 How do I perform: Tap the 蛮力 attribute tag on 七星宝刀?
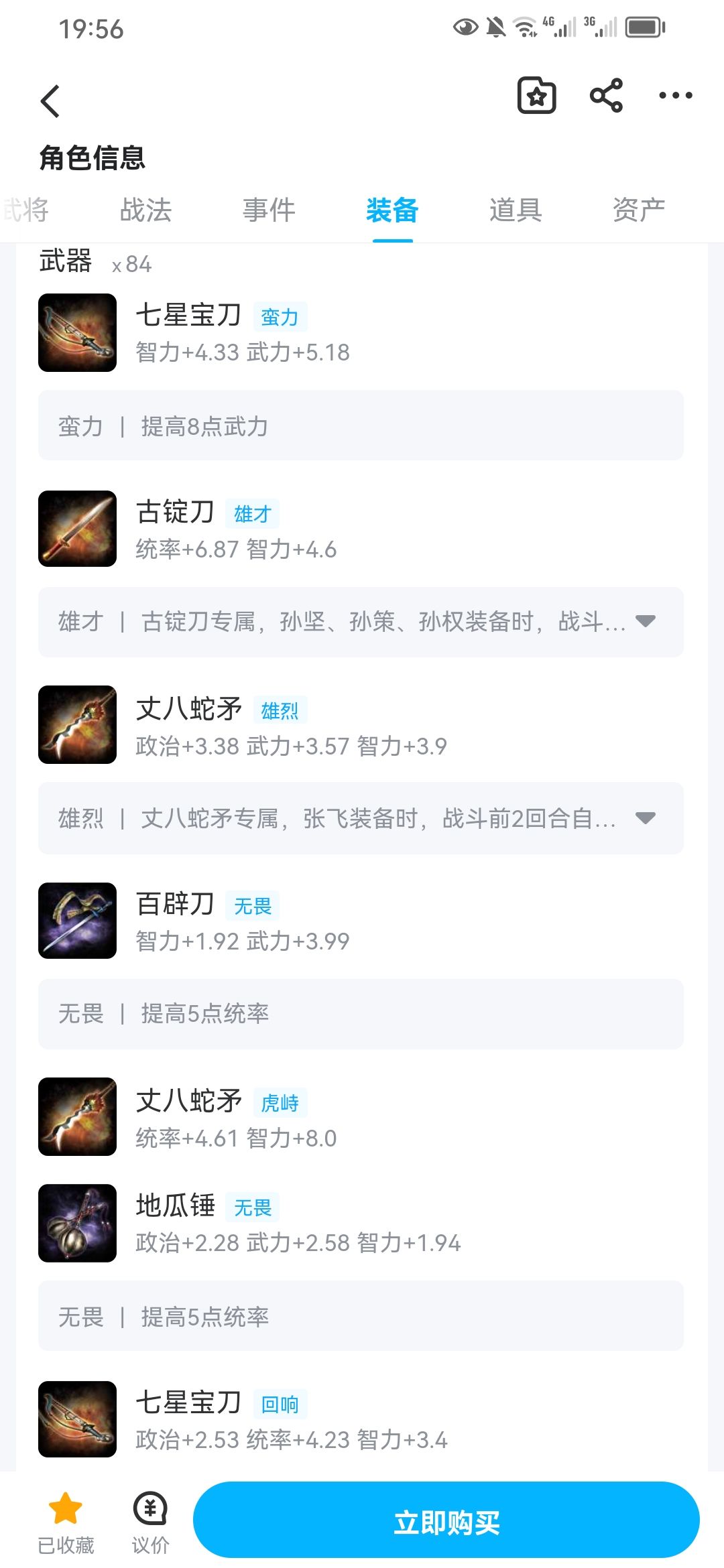click(281, 316)
